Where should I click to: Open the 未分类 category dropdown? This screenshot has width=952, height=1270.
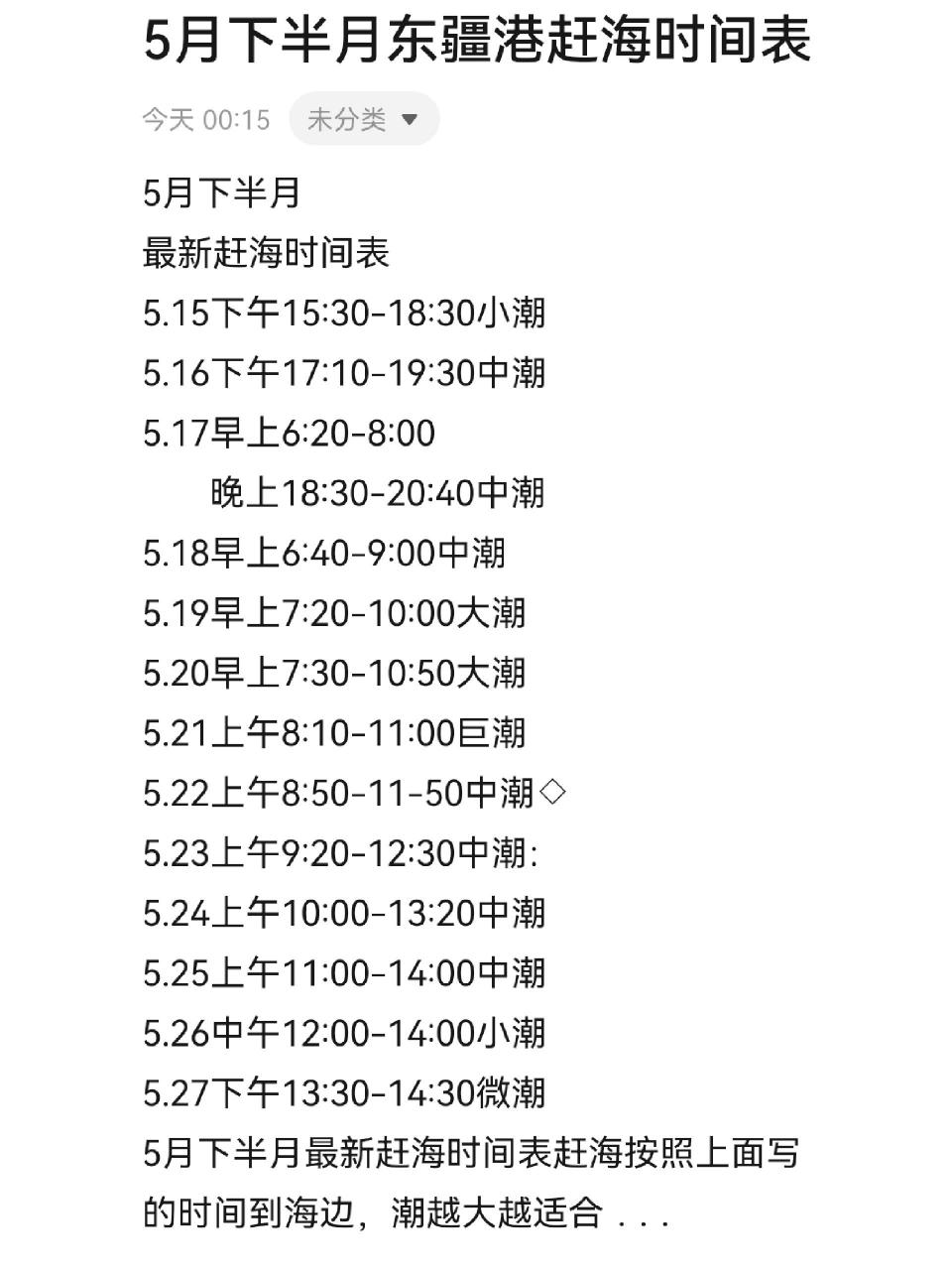tap(362, 118)
